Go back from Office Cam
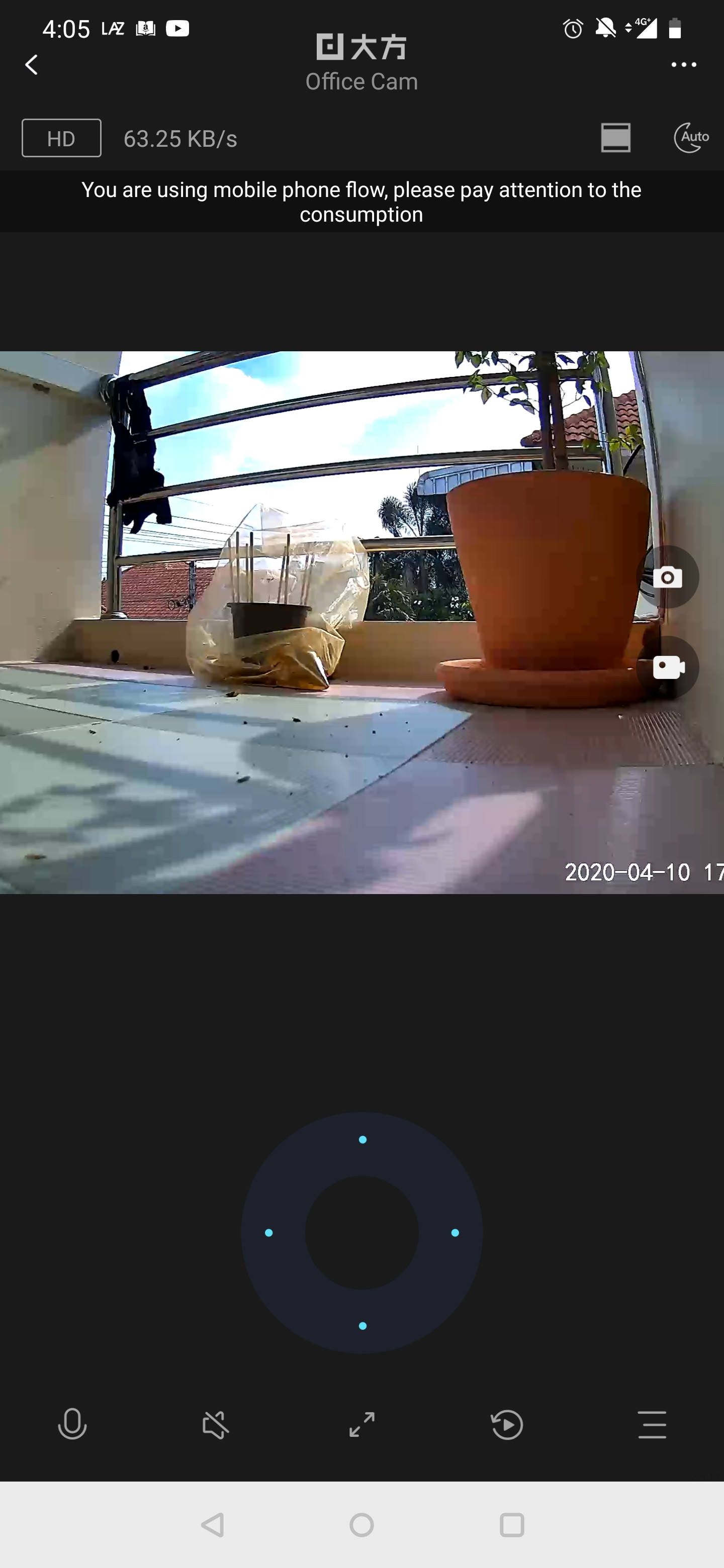 click(32, 64)
